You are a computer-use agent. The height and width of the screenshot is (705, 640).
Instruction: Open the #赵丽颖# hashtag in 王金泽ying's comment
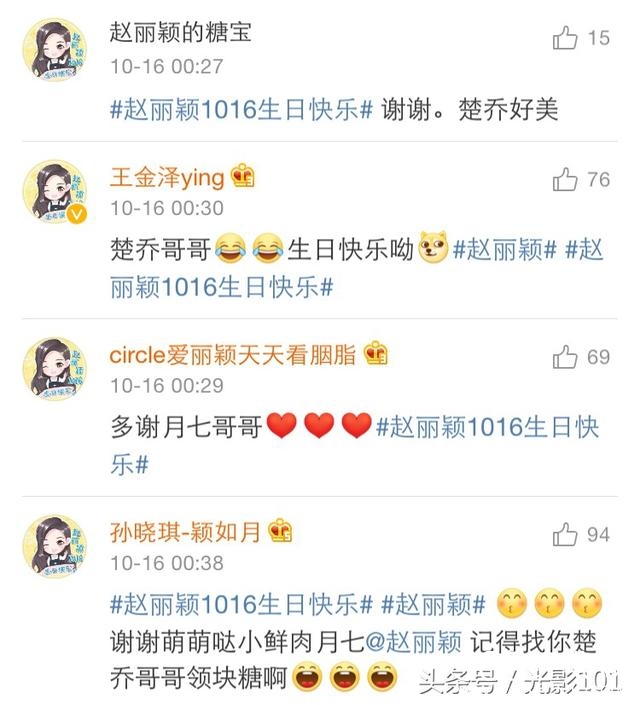click(x=504, y=249)
